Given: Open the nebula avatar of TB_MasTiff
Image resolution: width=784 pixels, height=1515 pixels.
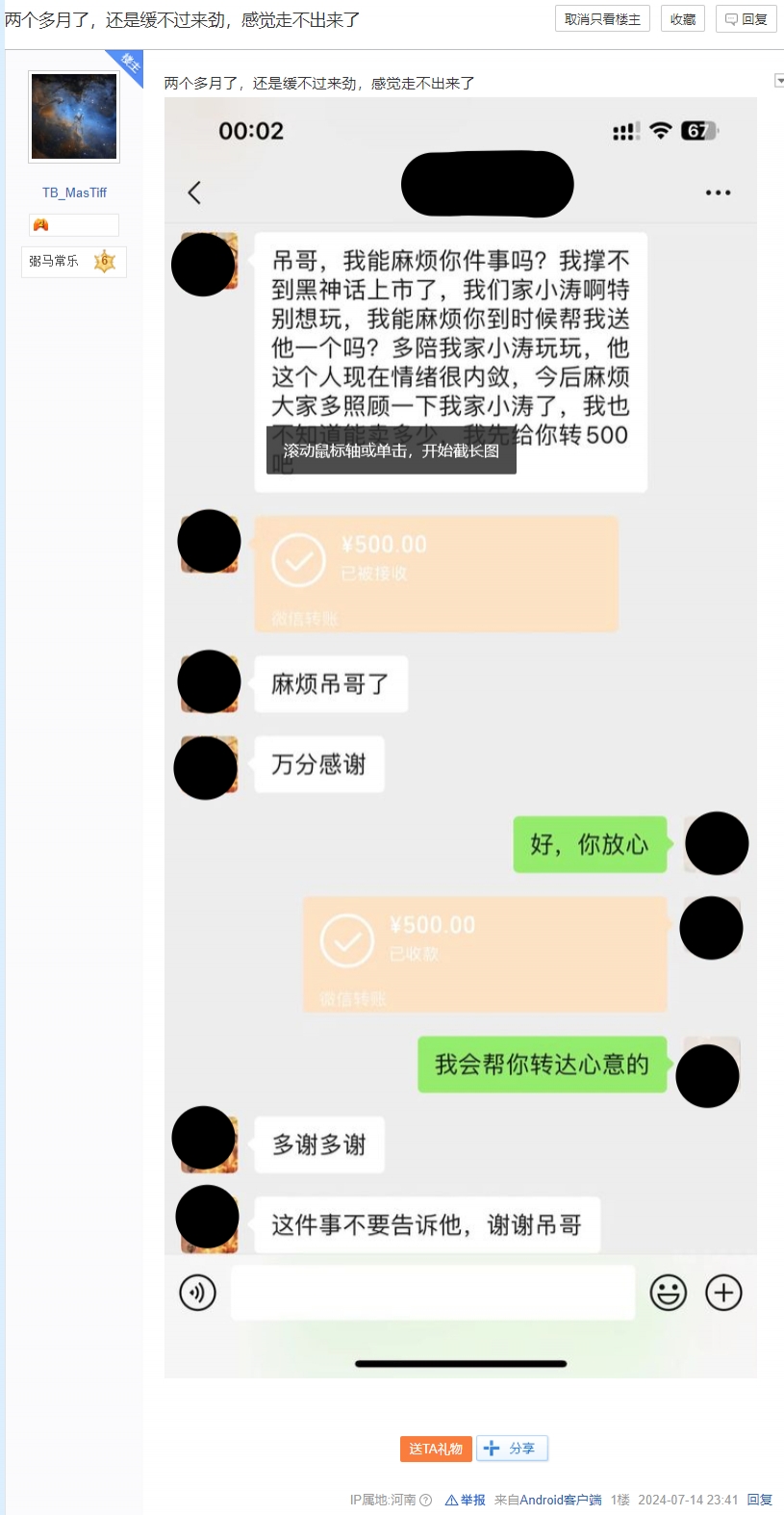Looking at the screenshot, I should point(74,116).
